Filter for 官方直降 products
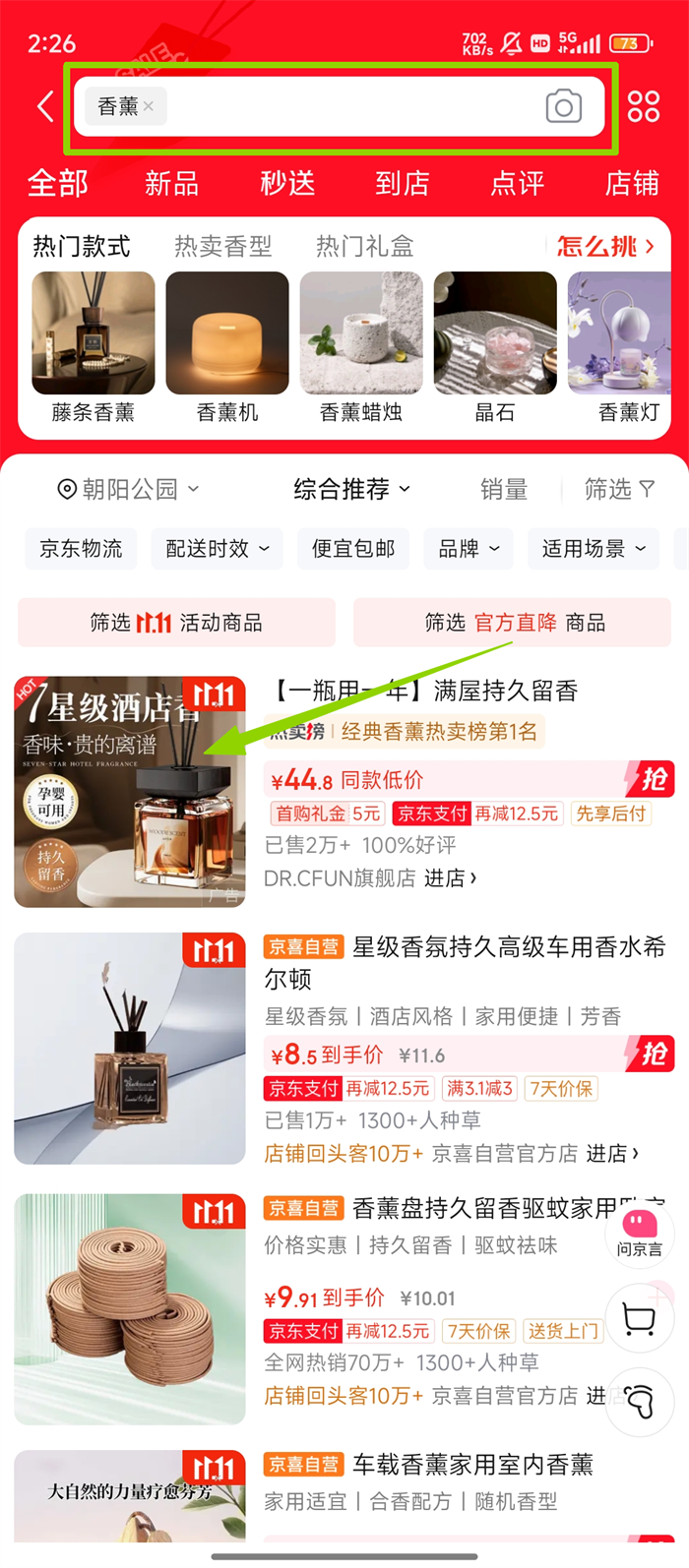 513,623
